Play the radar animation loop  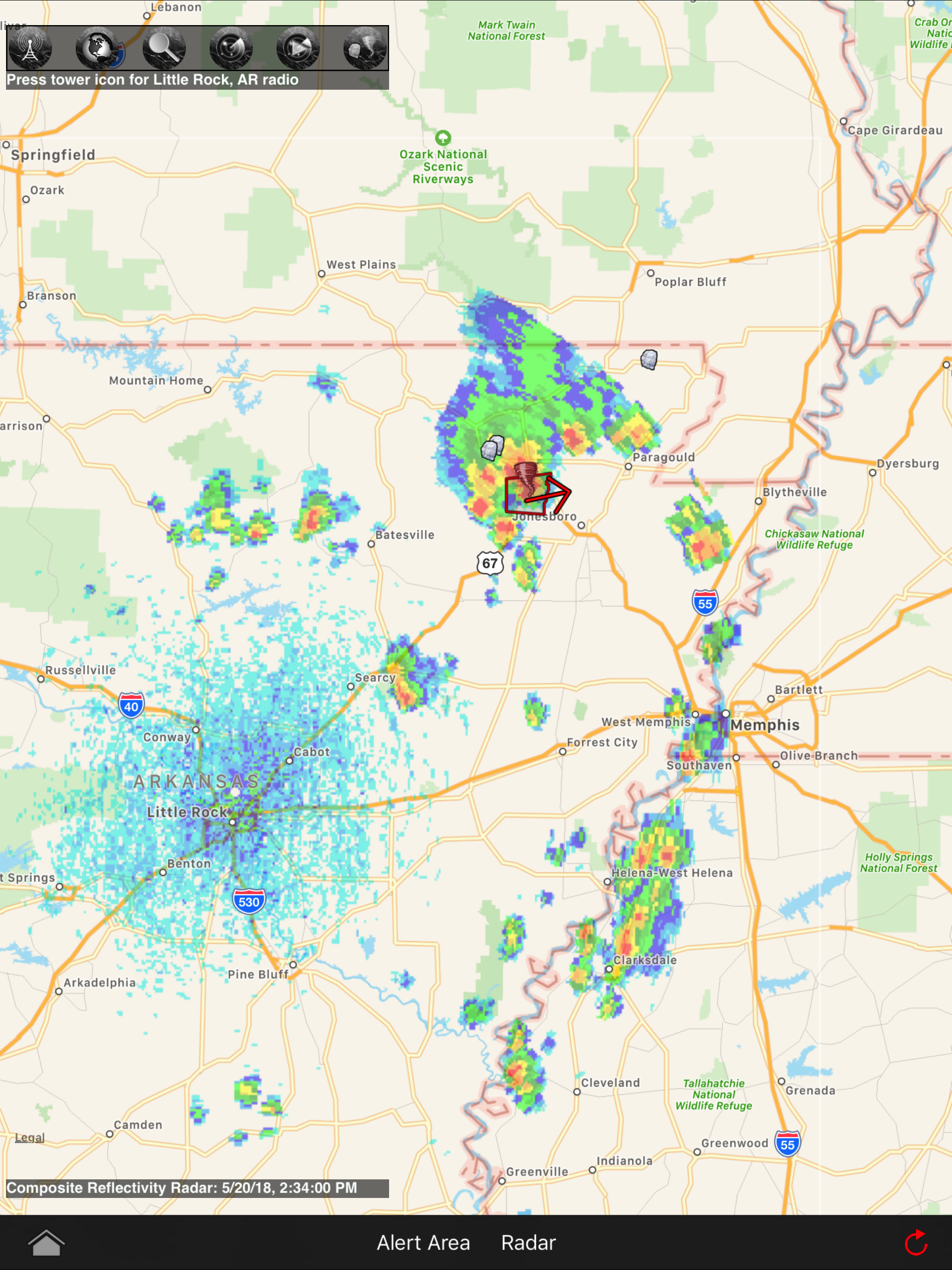pyautogui.click(x=297, y=49)
